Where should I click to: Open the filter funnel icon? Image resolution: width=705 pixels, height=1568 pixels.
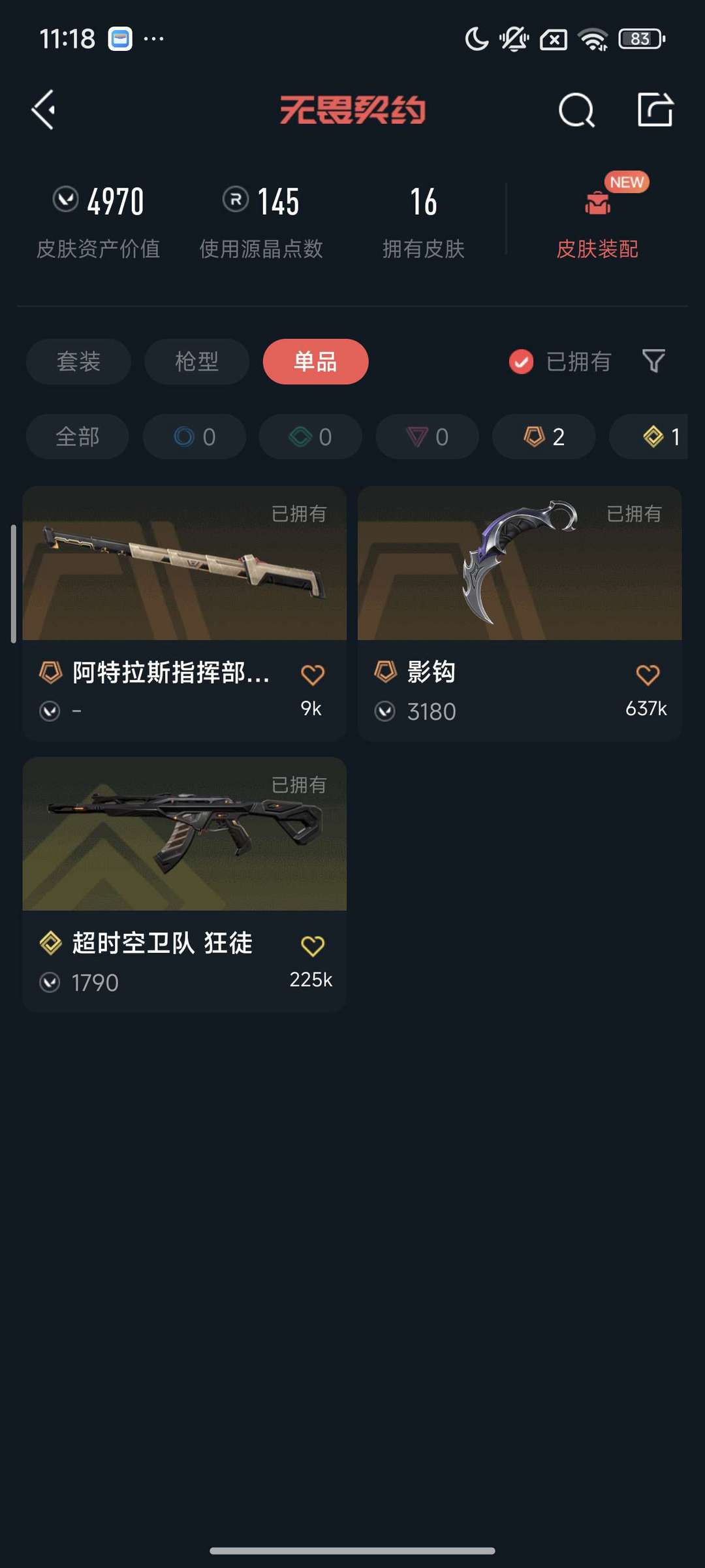[653, 360]
